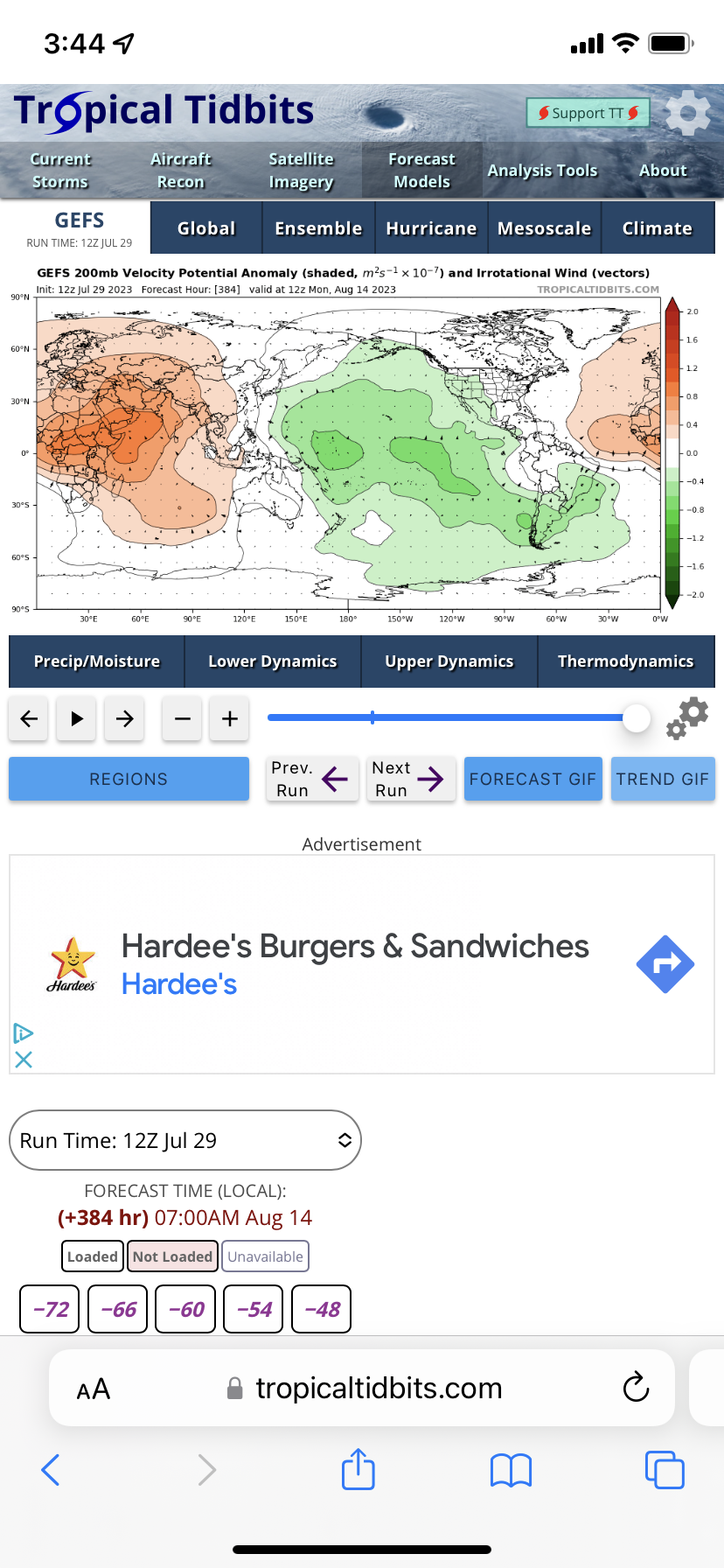Viewport: 724px width, 1568px height.
Task: Switch to the Ensemble model tab
Action: tap(318, 228)
